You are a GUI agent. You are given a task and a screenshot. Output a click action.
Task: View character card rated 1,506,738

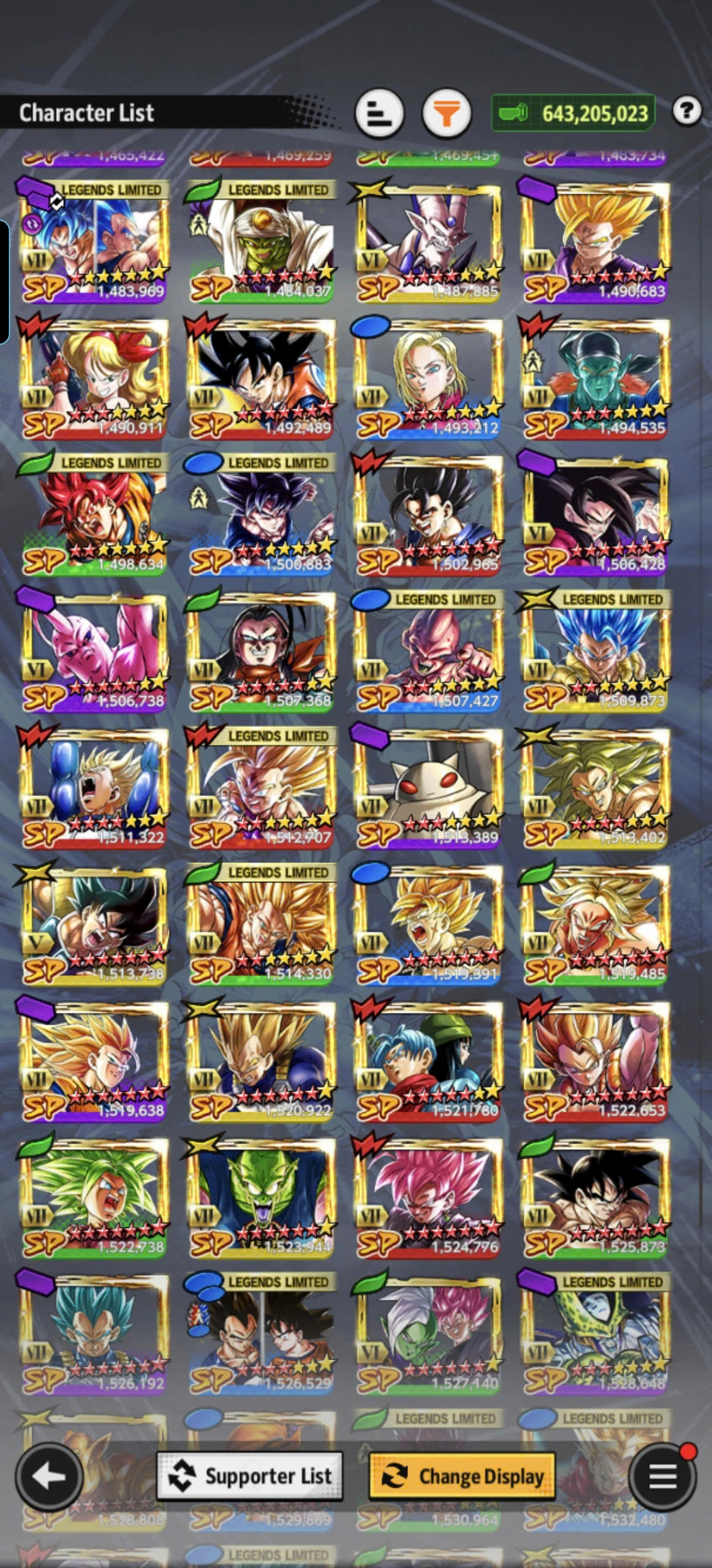pyautogui.click(x=94, y=651)
